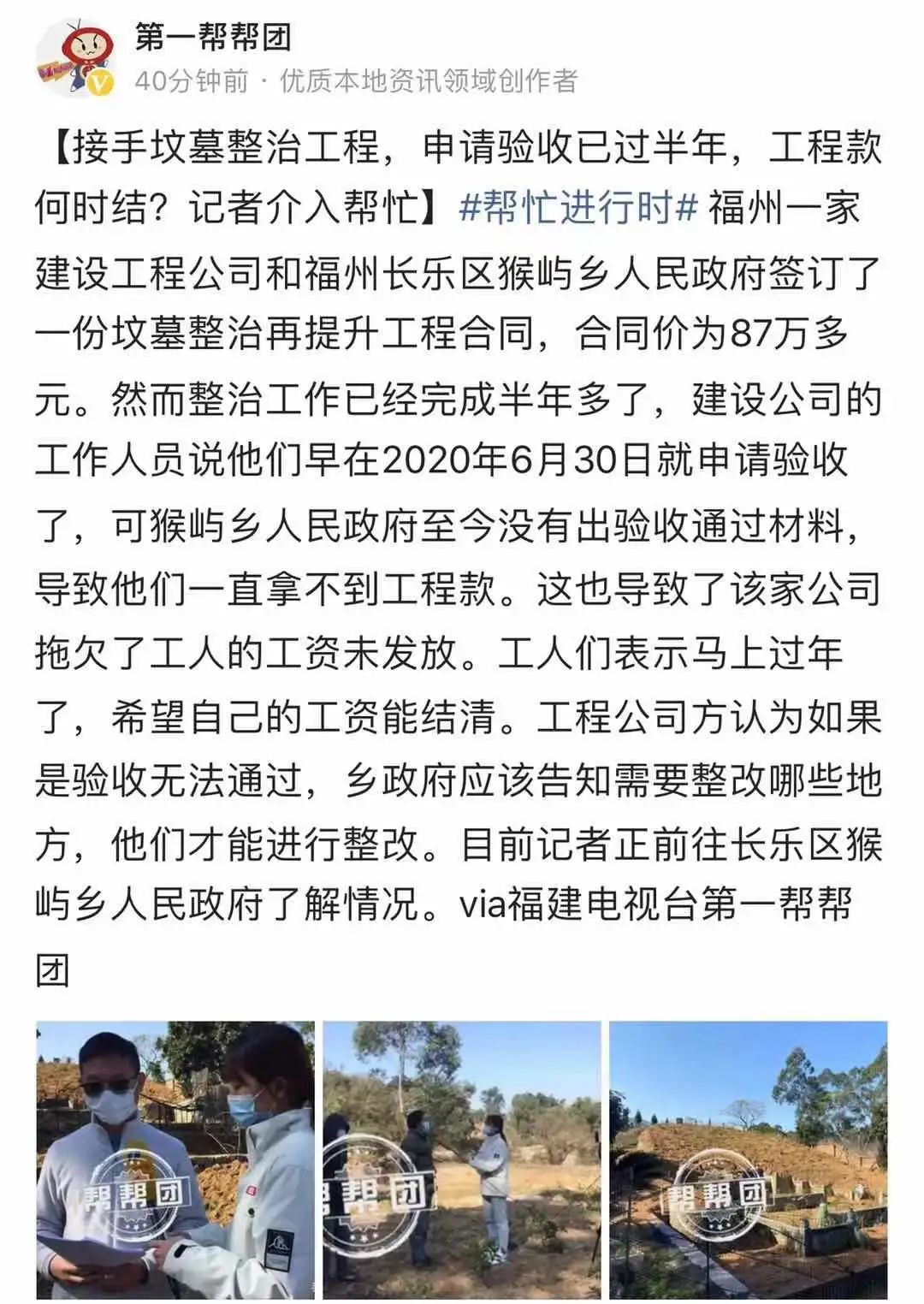The image size is (924, 1304).
Task: Tap the 第一帮帮团 username
Action: point(213,37)
